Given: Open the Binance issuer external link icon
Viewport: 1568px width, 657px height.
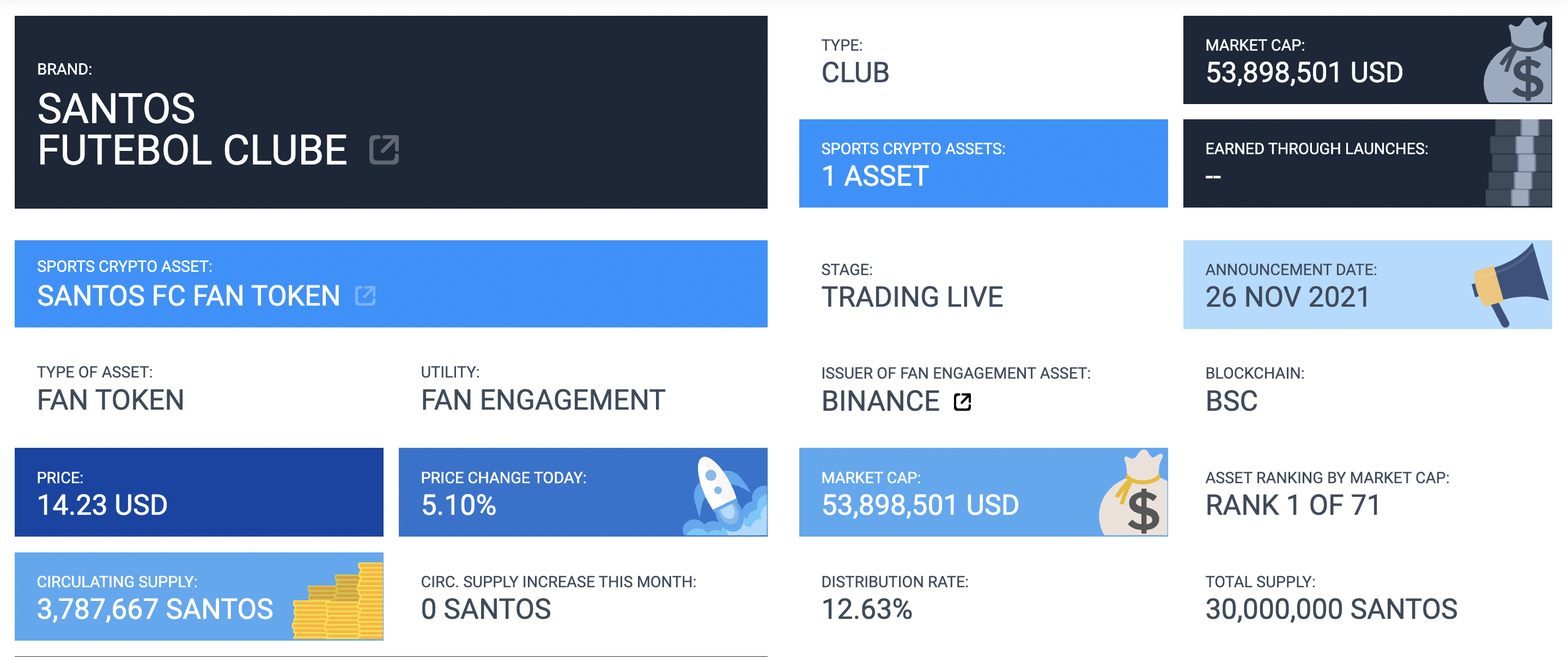Looking at the screenshot, I should 962,402.
